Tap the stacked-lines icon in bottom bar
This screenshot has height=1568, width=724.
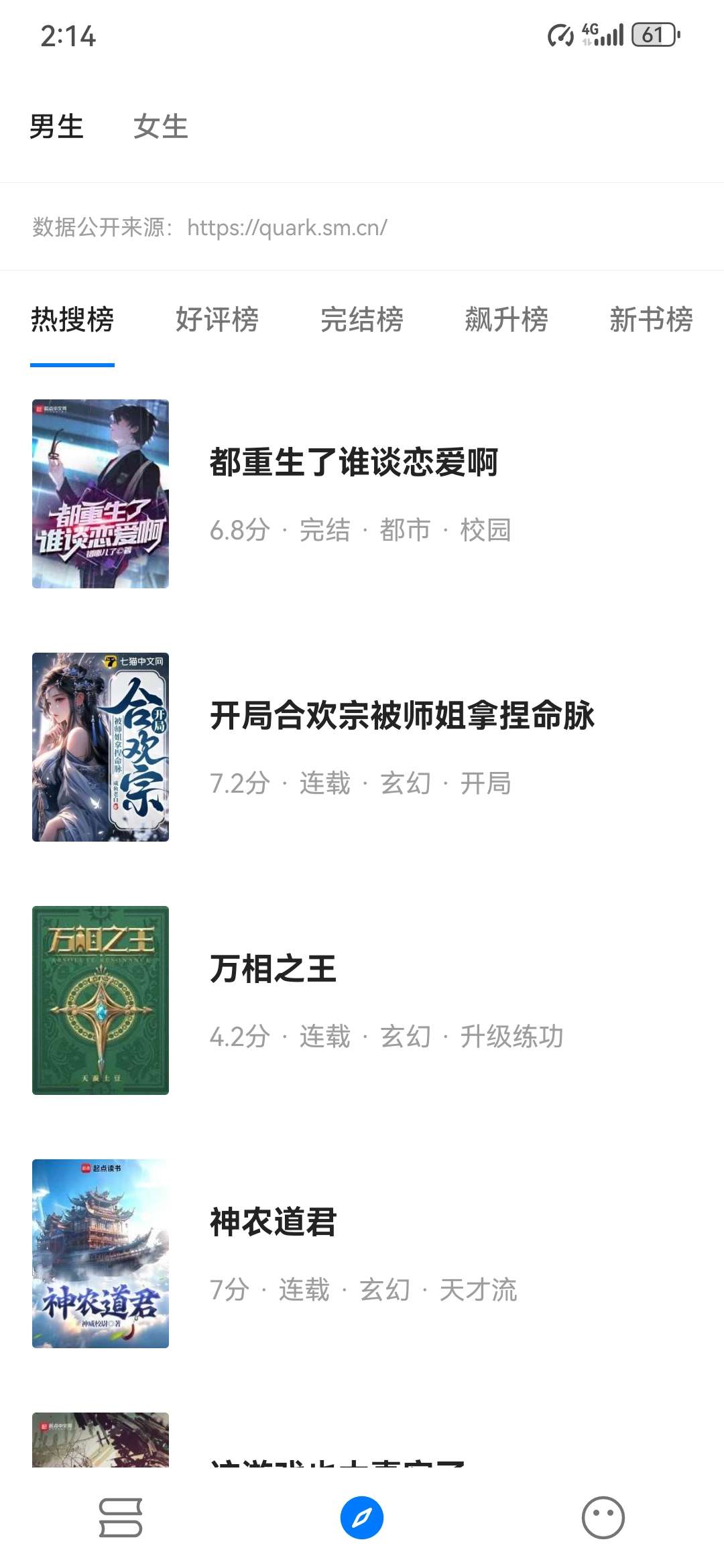point(121,1517)
